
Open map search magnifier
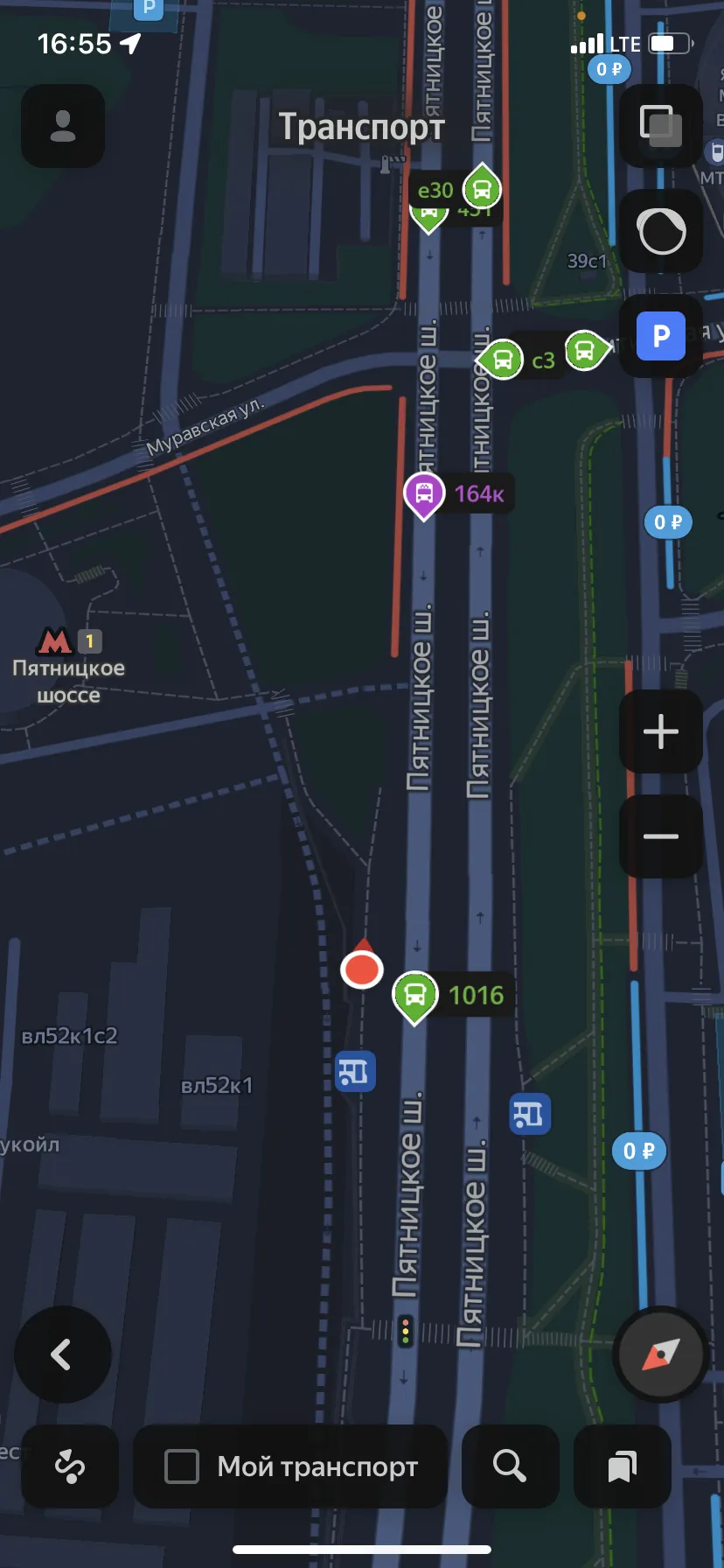[511, 1466]
